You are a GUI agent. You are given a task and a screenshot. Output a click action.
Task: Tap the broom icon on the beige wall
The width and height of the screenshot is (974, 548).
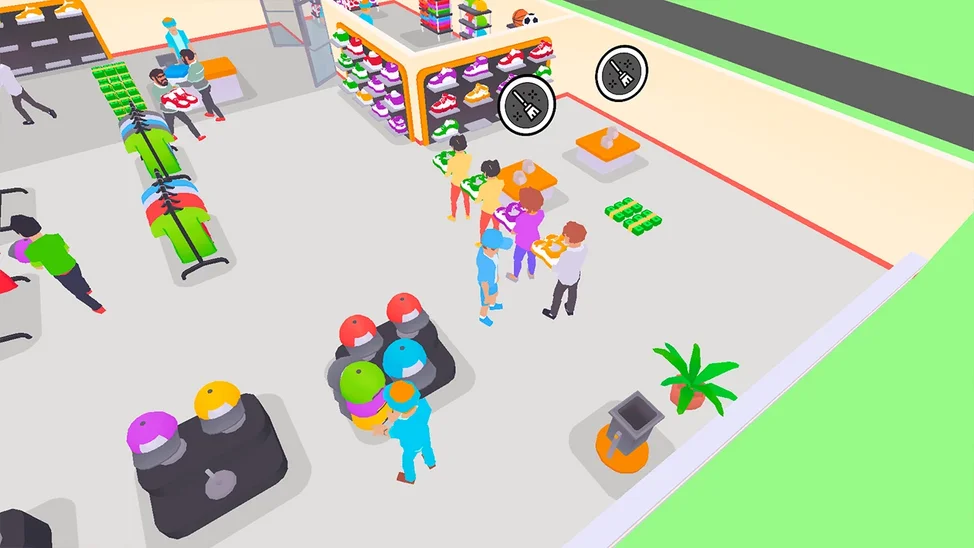coord(621,73)
